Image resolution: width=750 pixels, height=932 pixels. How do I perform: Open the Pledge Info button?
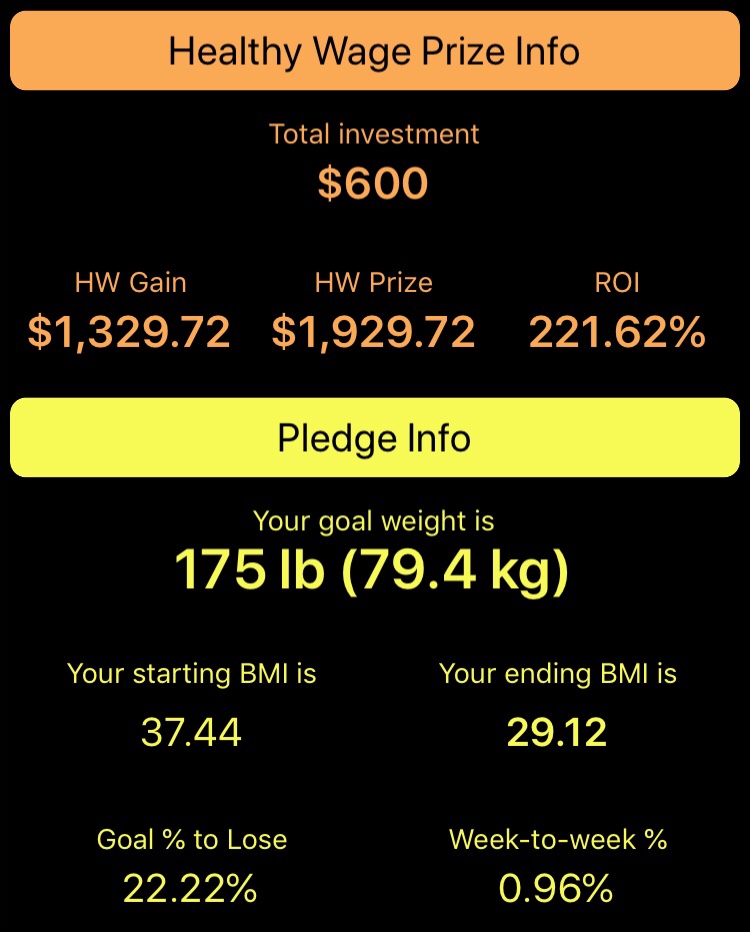[375, 438]
